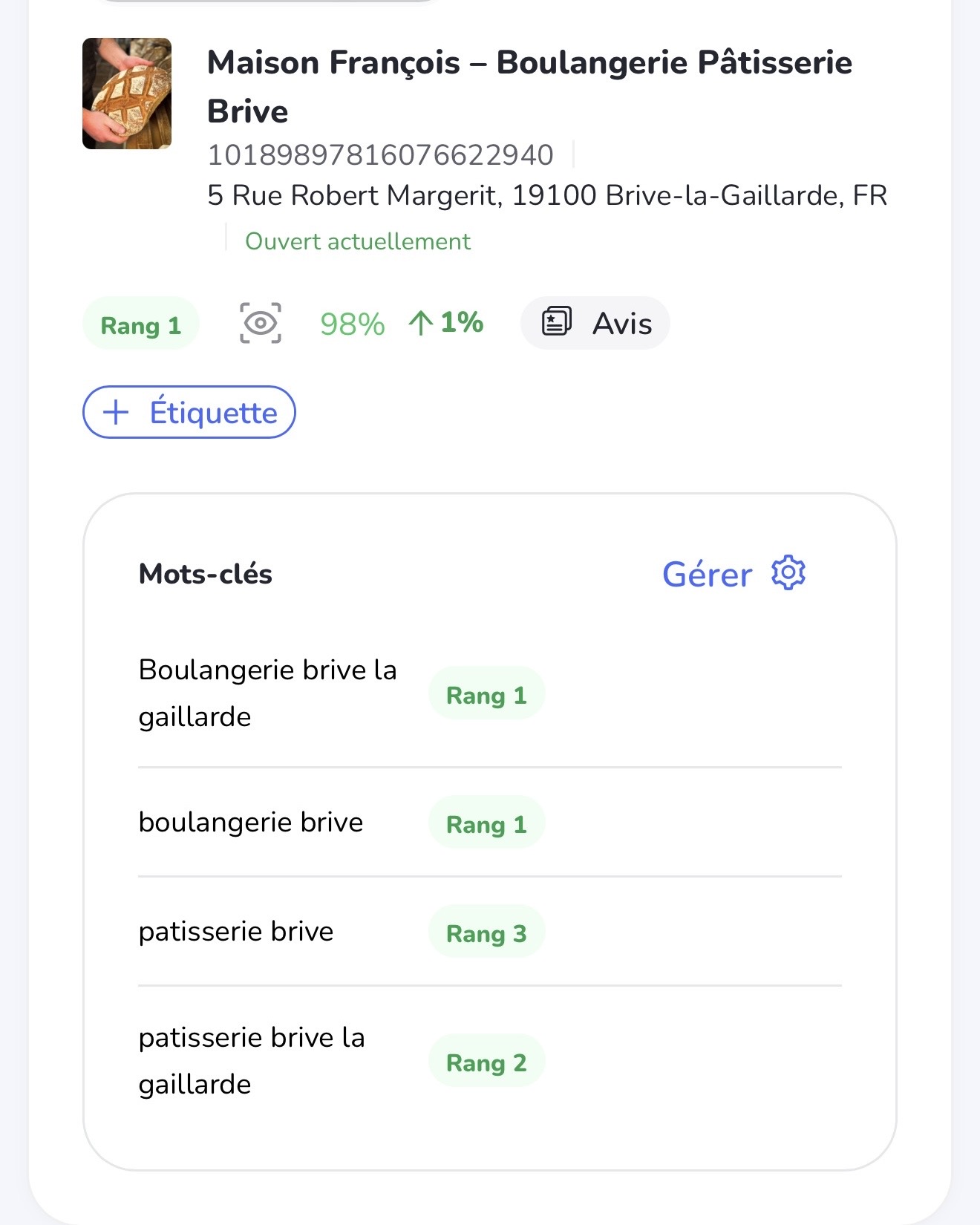Select the Rang 1 badge for boulangerie brive
Viewport: 980px width, 1225px height.
[x=486, y=823]
